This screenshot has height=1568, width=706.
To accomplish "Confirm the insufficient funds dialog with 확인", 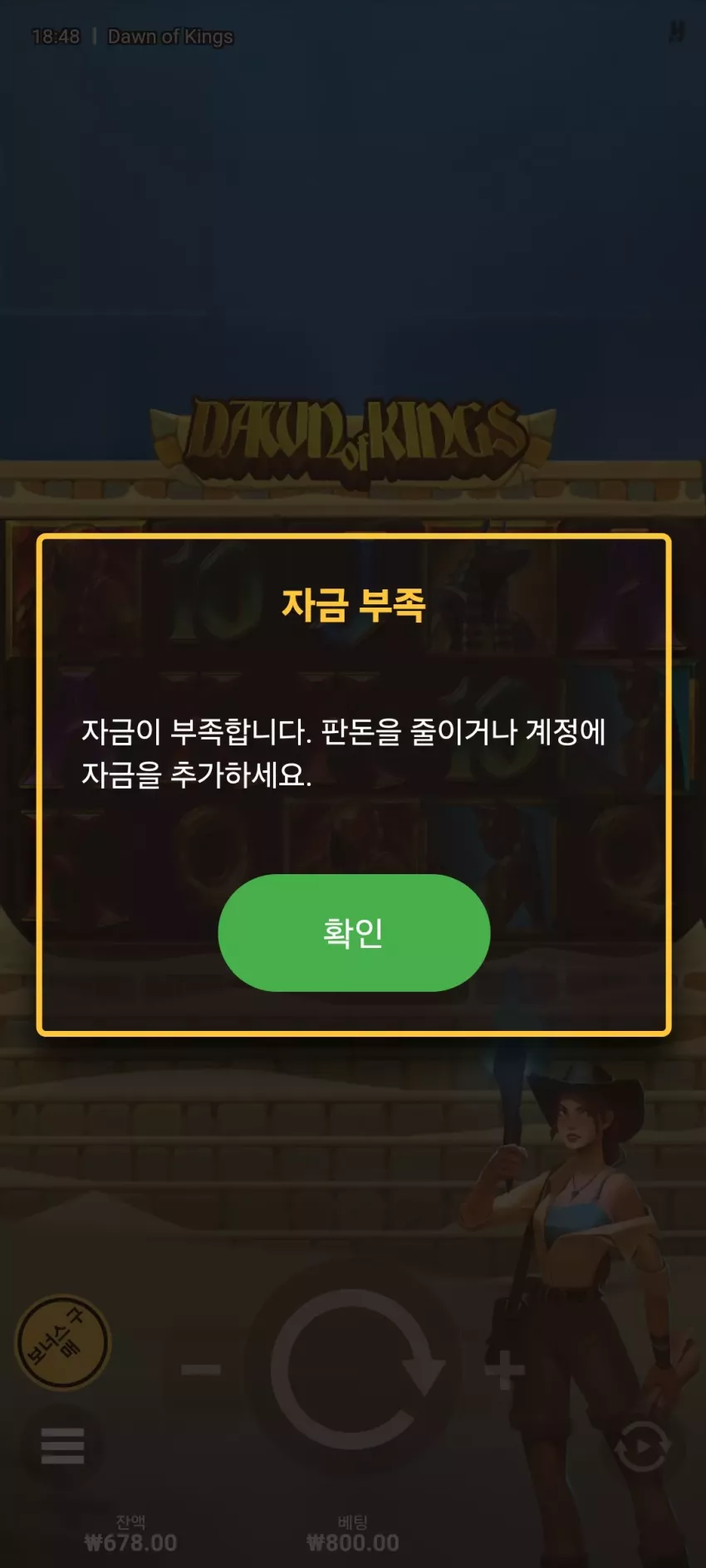I will coord(354,932).
